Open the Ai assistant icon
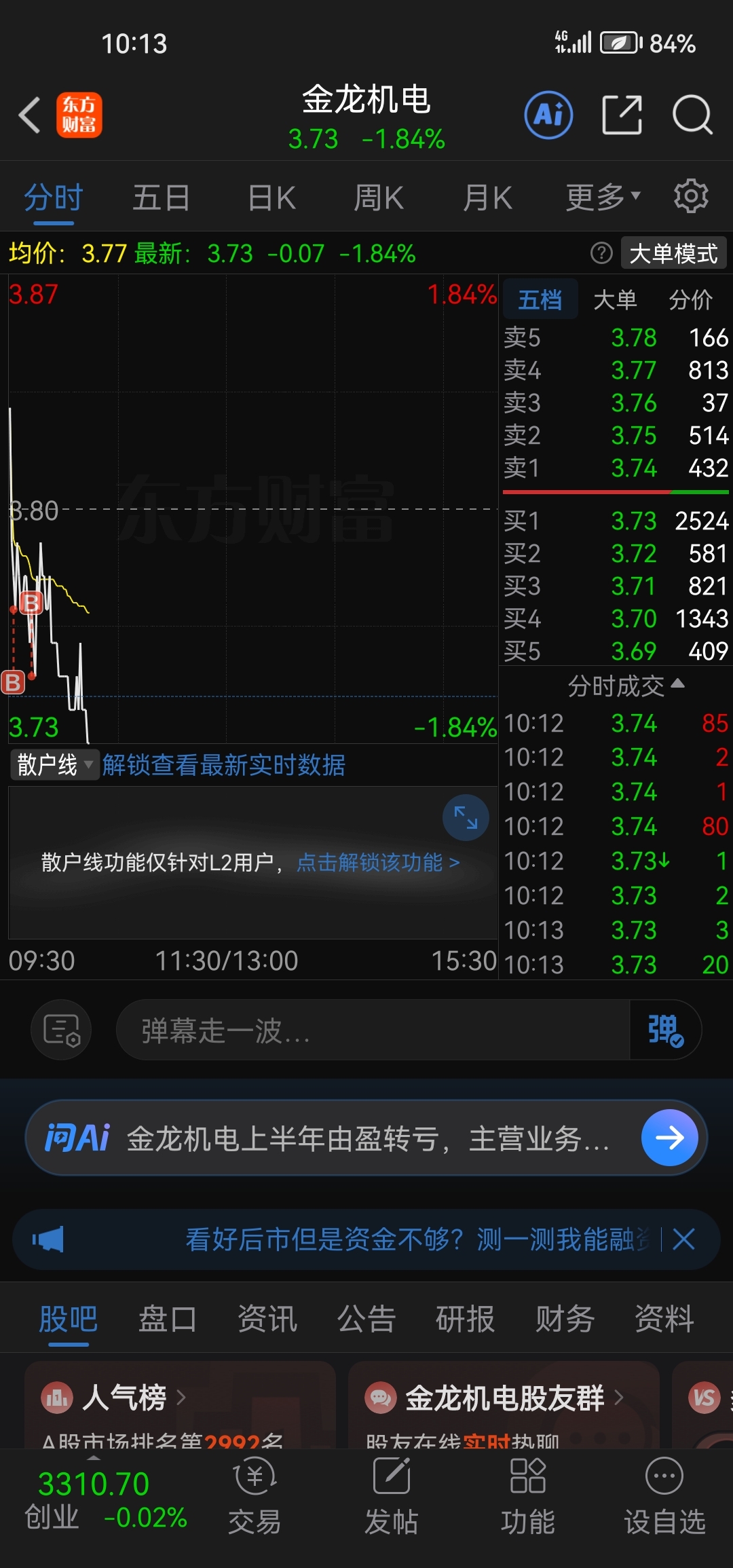Image resolution: width=733 pixels, height=1568 pixels. (548, 115)
